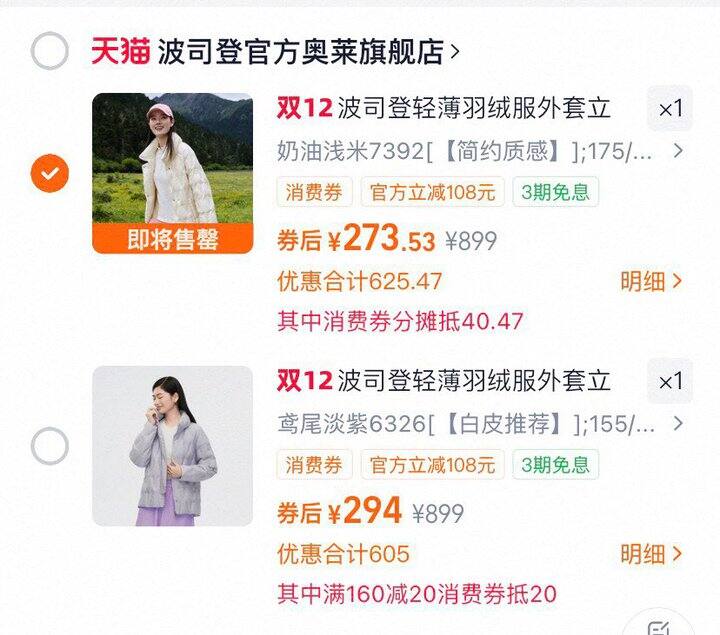Select the 鸢尾淡紫6326 jacket item

pyautogui.click(x=49, y=446)
